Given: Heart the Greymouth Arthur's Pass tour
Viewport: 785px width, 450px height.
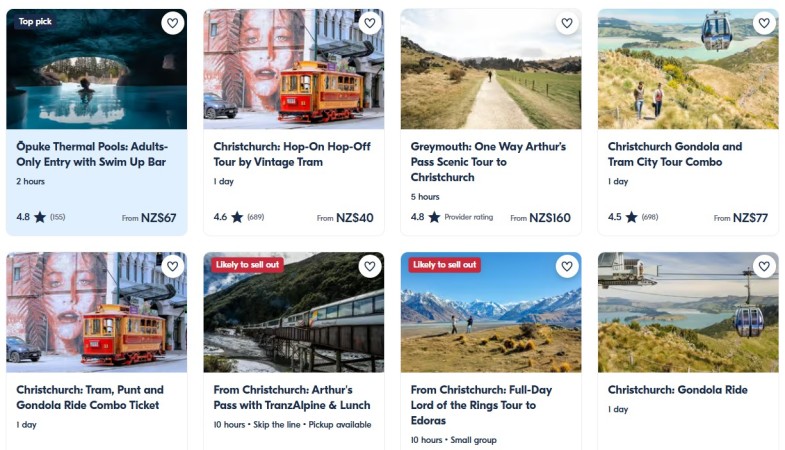Looking at the screenshot, I should click(x=566, y=23).
